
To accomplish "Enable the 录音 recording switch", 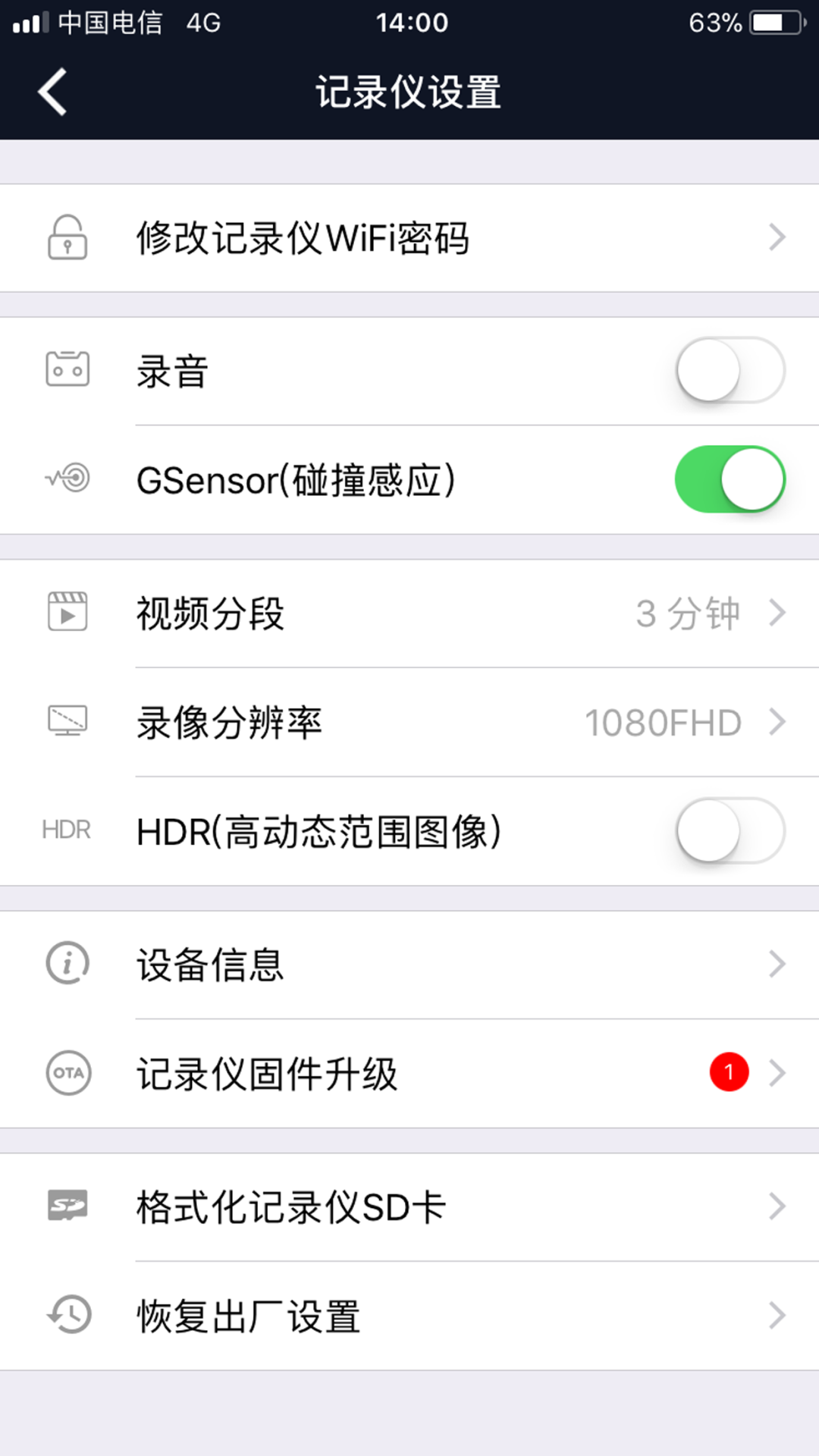I will 728,370.
